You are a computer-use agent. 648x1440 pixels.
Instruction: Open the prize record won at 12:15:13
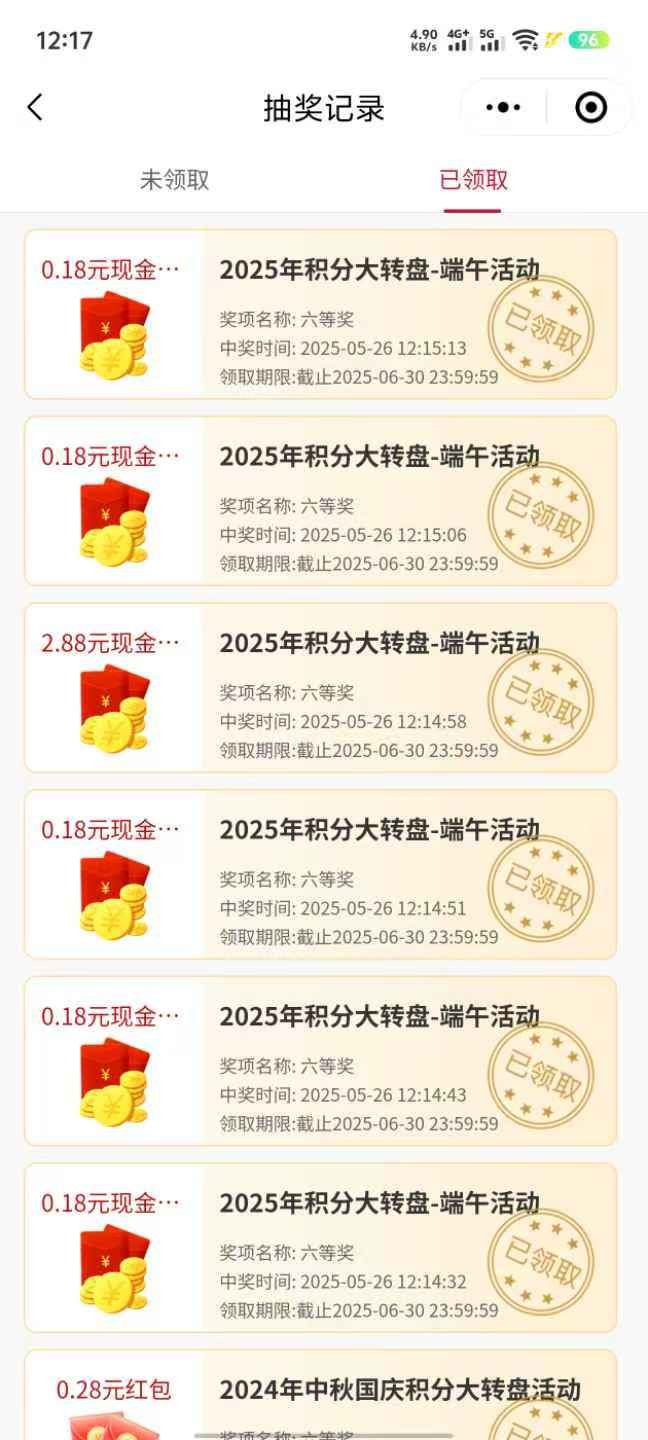(320, 314)
